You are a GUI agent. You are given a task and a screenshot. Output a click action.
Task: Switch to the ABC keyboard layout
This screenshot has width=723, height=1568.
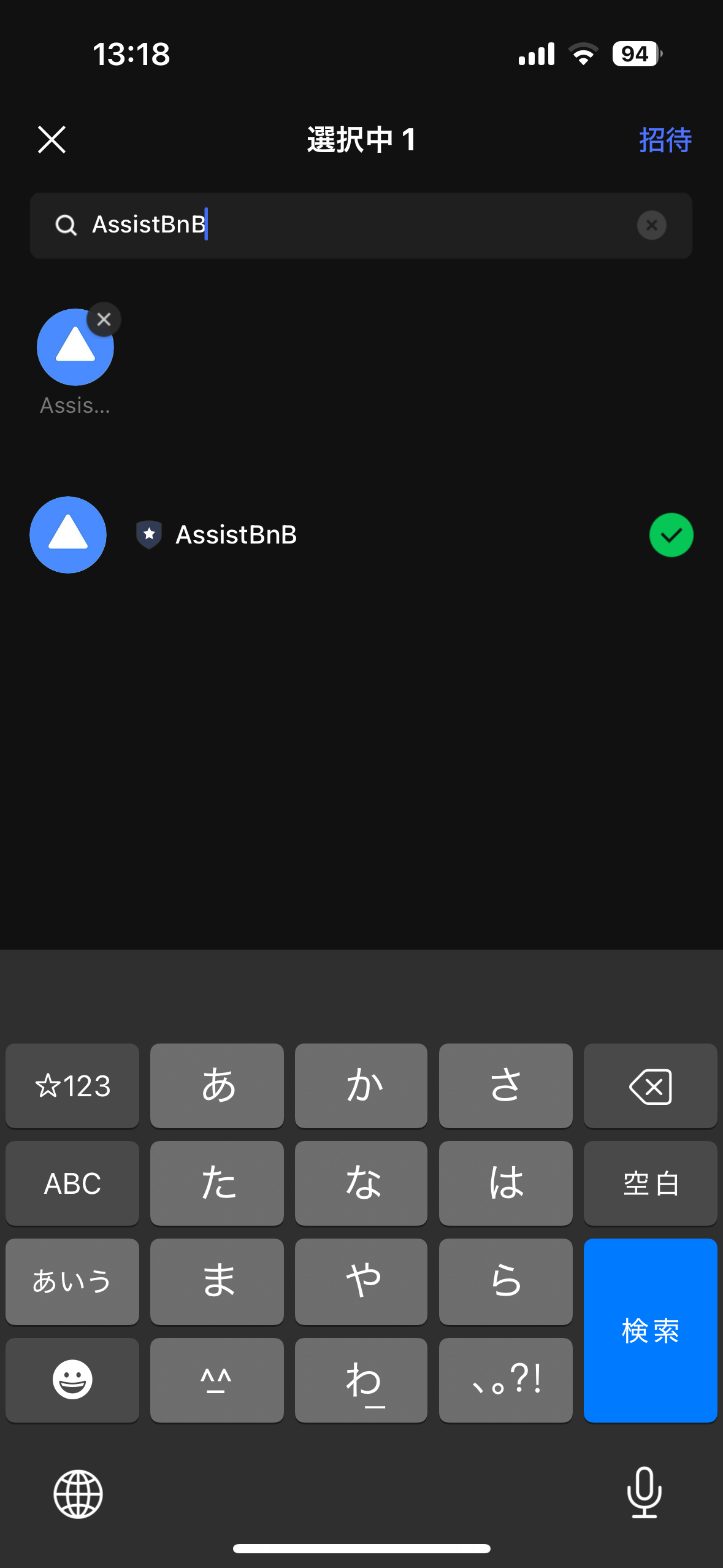pos(72,1183)
